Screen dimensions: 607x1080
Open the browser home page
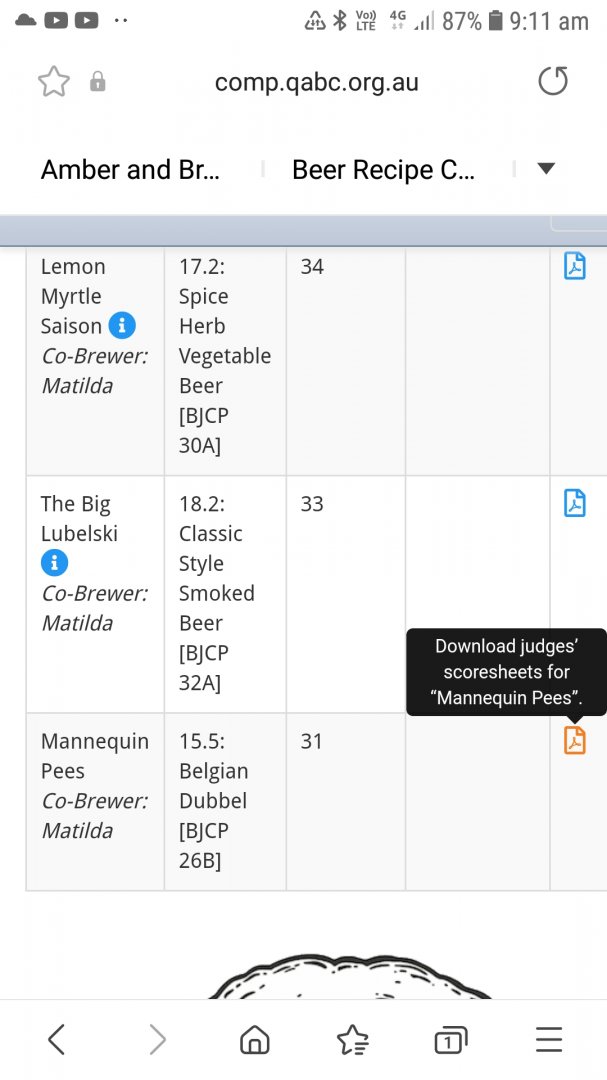tap(255, 1041)
